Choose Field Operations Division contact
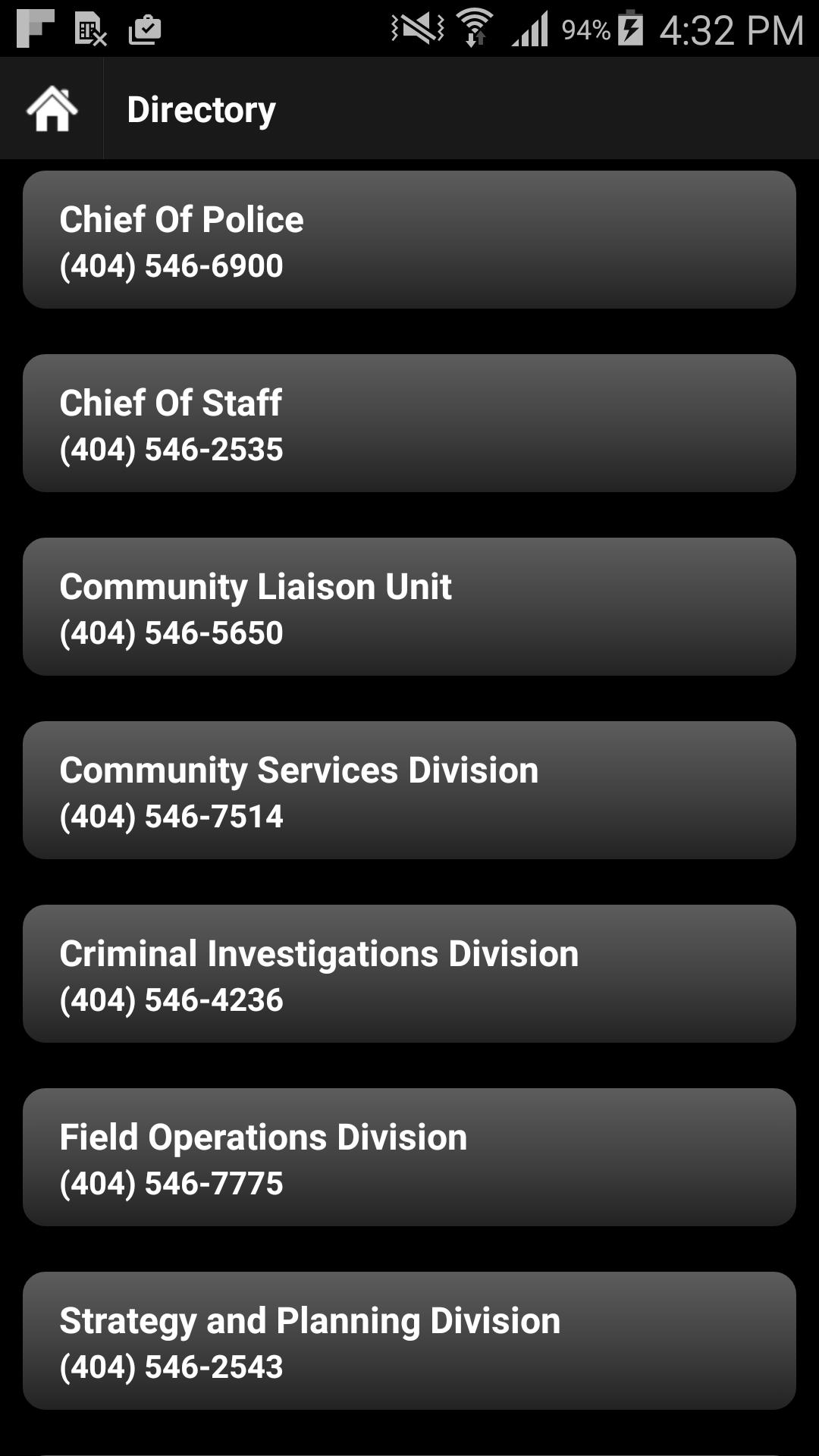Image resolution: width=819 pixels, height=1456 pixels. (409, 1157)
